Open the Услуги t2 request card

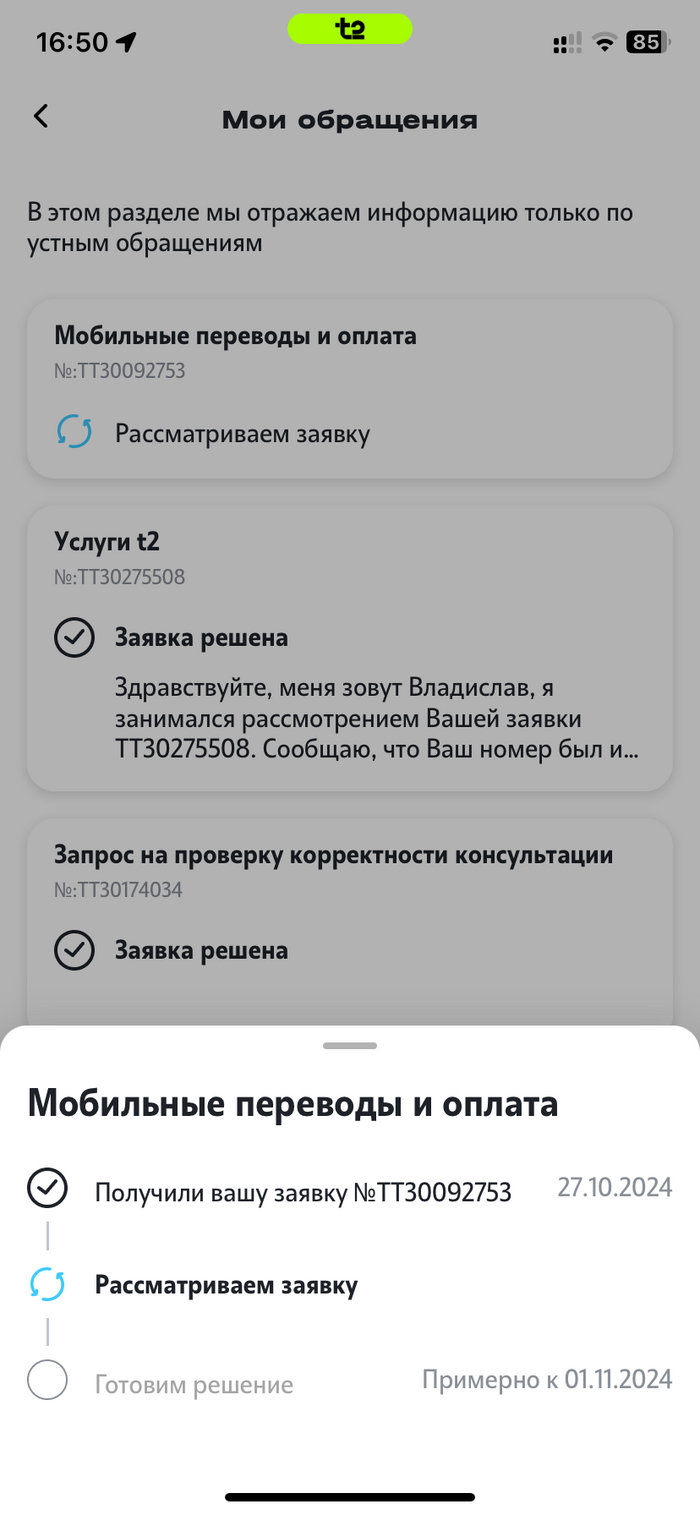pos(349,648)
